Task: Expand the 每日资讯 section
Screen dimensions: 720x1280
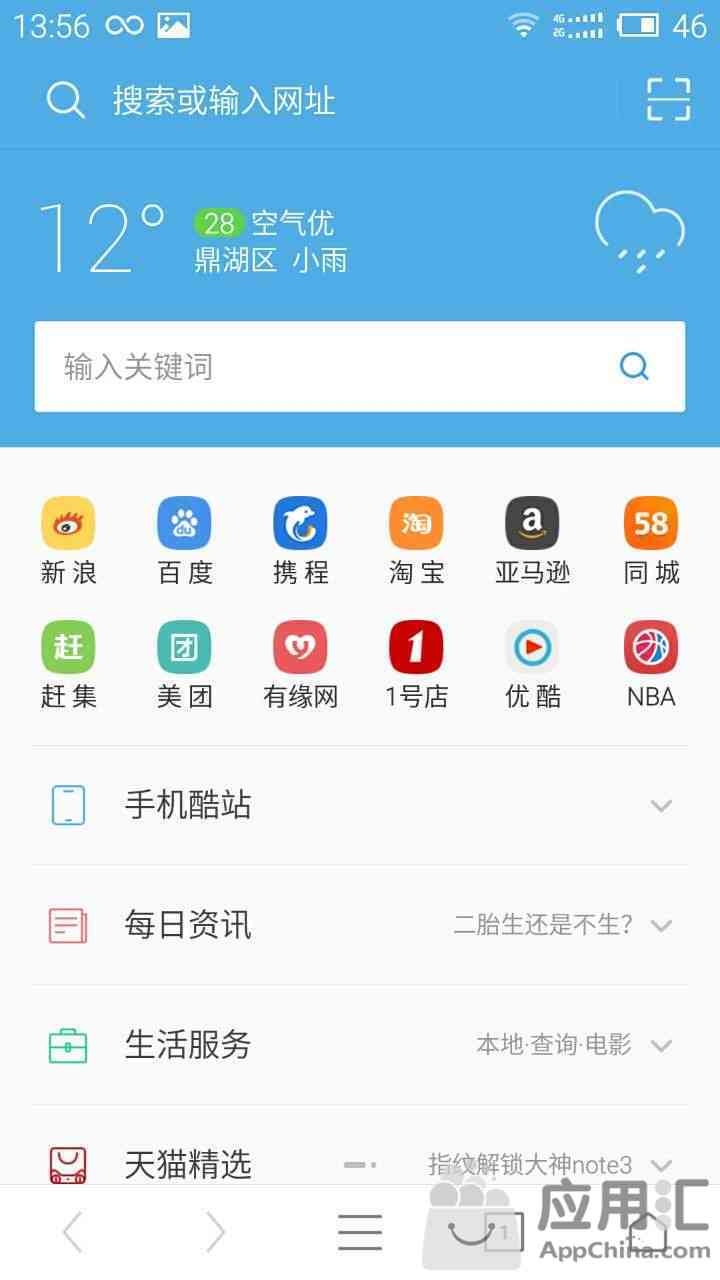Action: (660, 925)
